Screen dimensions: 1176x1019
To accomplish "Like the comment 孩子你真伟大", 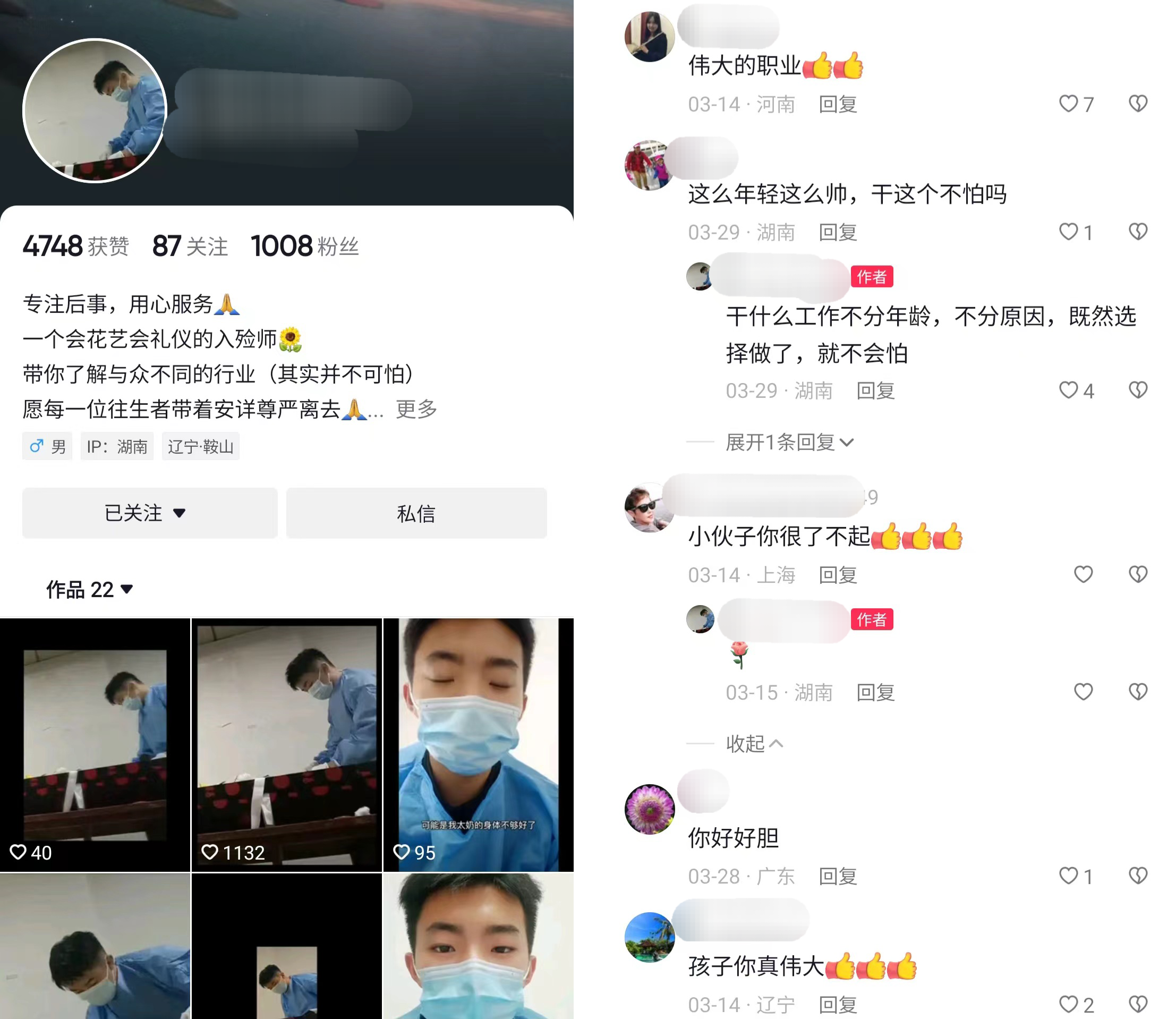I will pyautogui.click(x=1069, y=1004).
